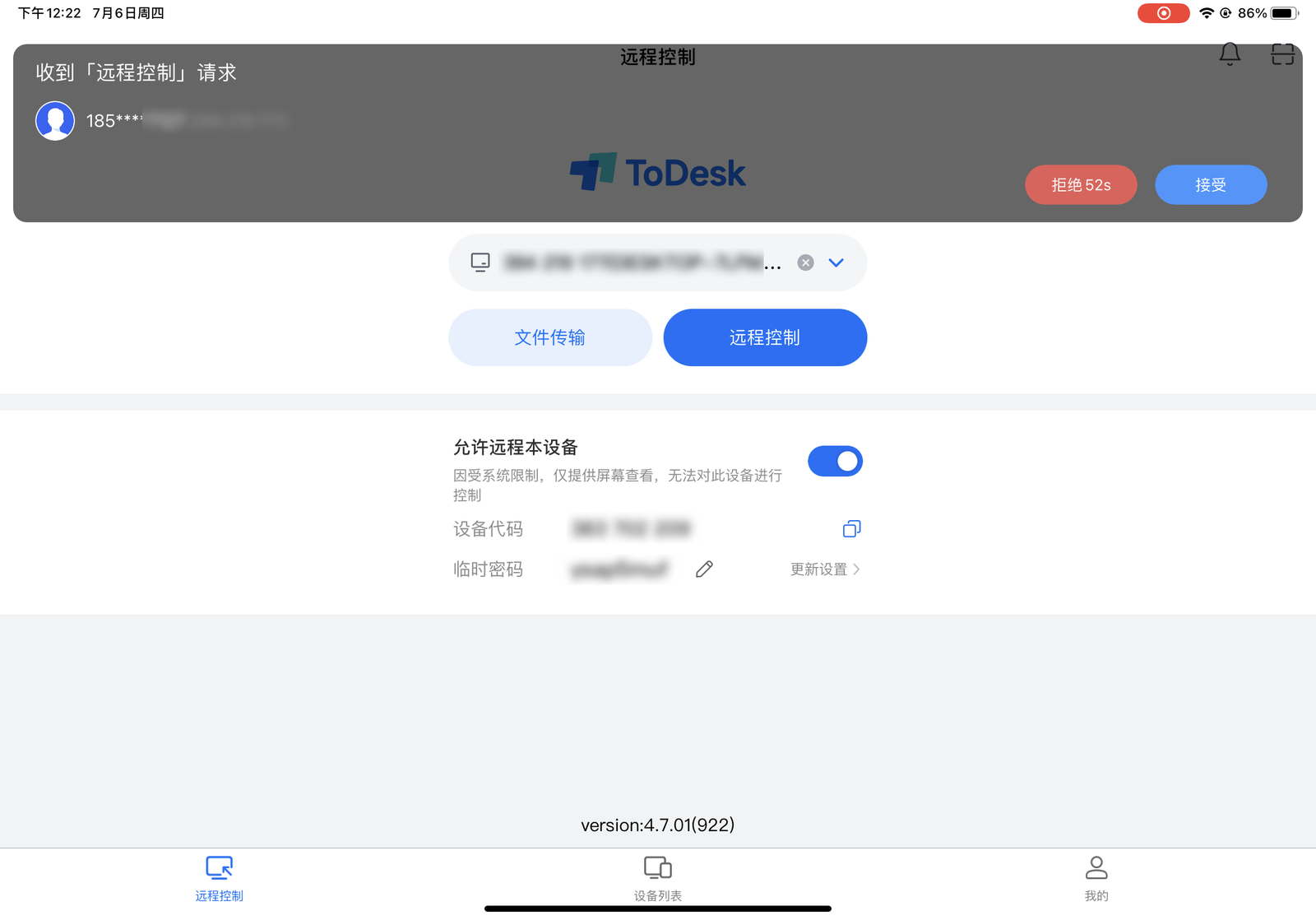
Task: Accept the remote control request
Action: pos(1211,184)
